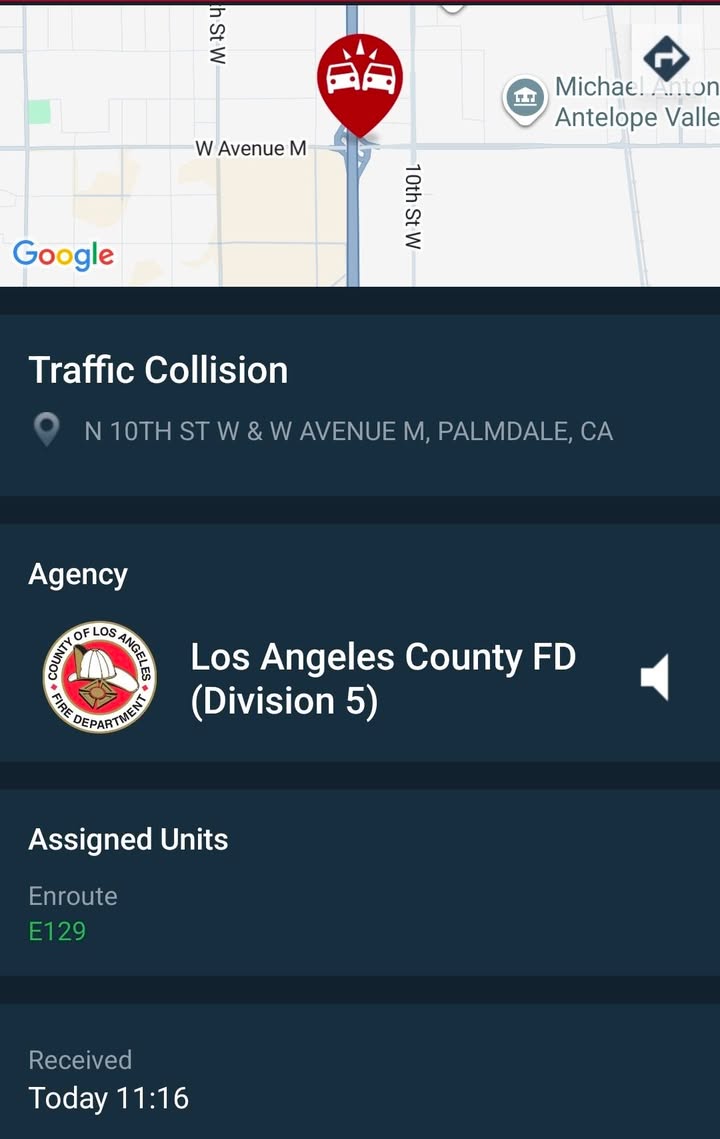
Task: Open the incident address N 10th St W
Action: pyautogui.click(x=349, y=431)
